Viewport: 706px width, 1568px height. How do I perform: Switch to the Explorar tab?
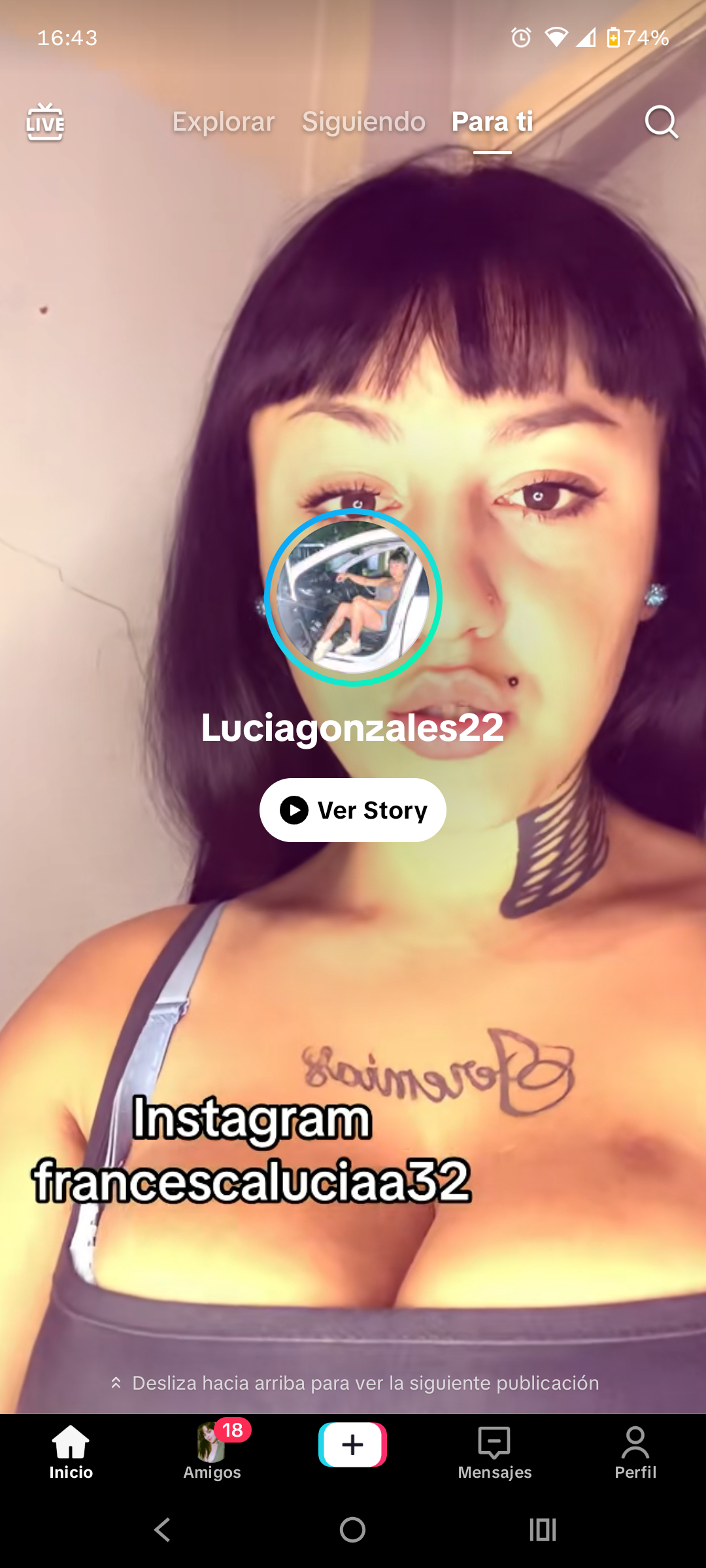click(x=223, y=122)
